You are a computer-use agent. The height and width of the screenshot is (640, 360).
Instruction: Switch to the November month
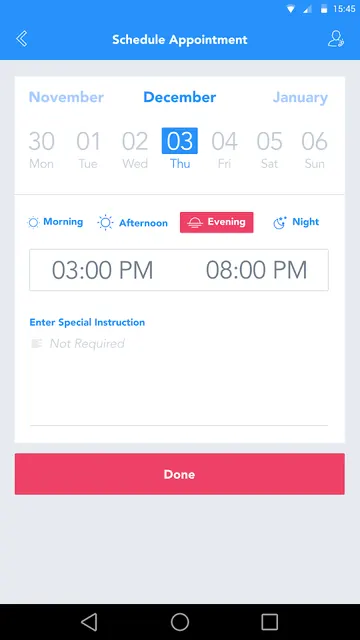point(66,97)
